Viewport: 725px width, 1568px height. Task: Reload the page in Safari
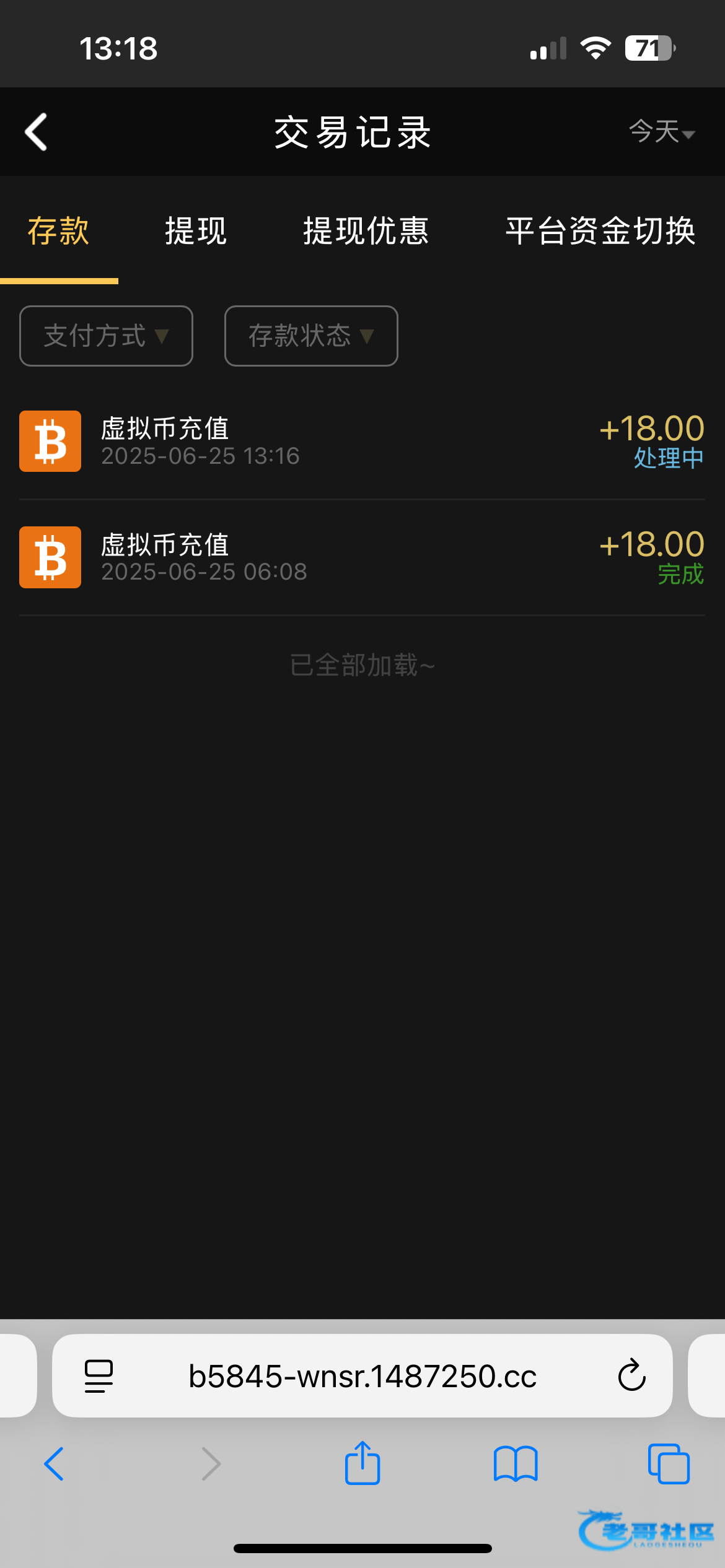(x=631, y=1376)
